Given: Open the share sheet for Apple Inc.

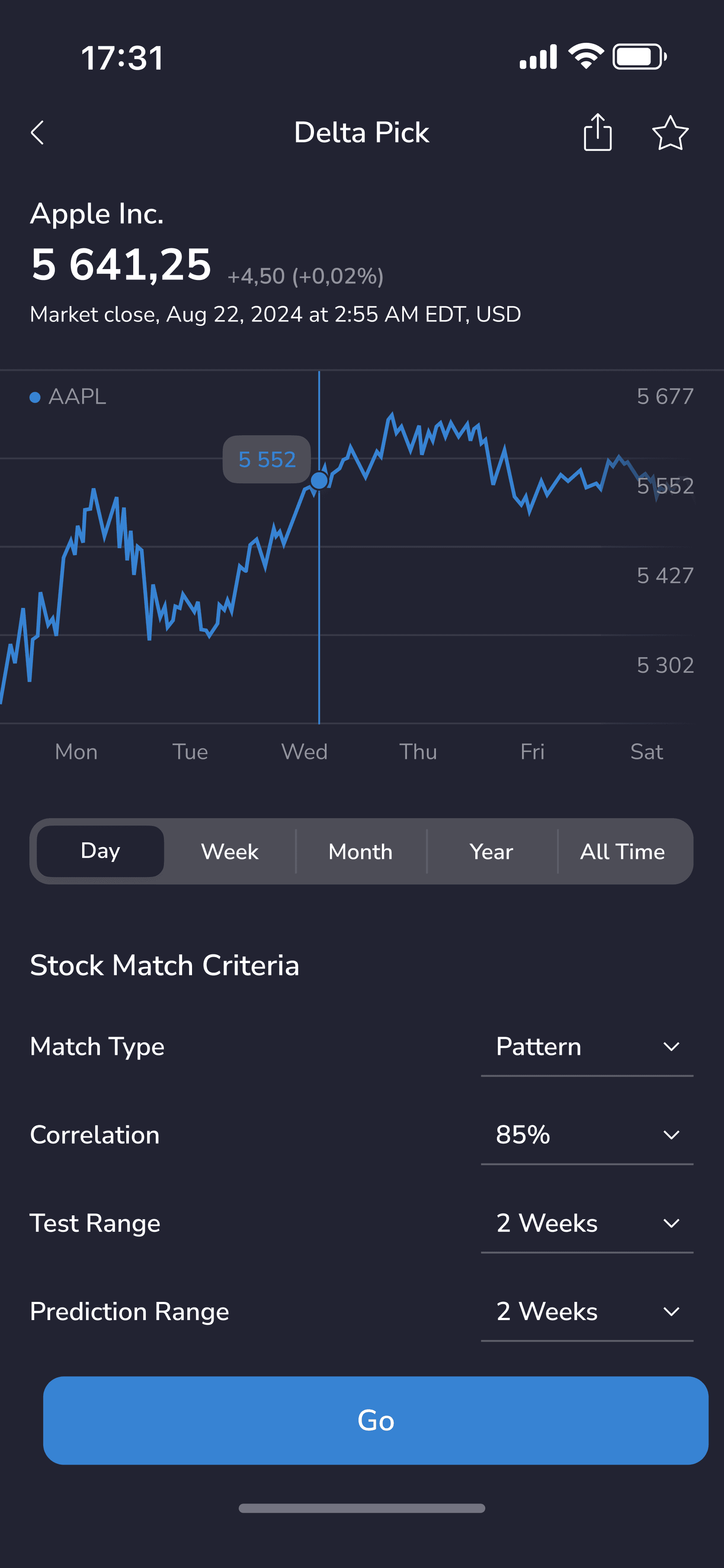Looking at the screenshot, I should pyautogui.click(x=598, y=133).
